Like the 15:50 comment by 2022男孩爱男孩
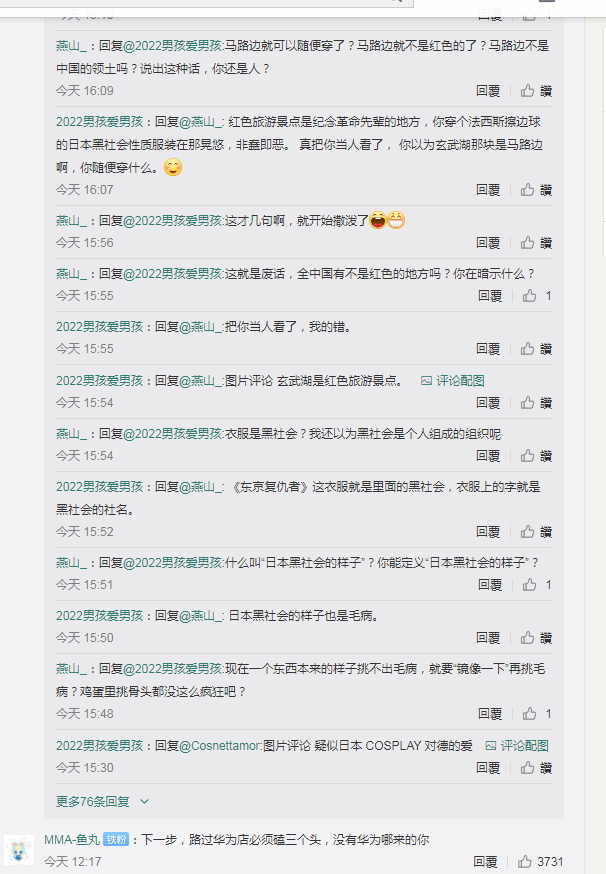This screenshot has width=606, height=874. (529, 638)
